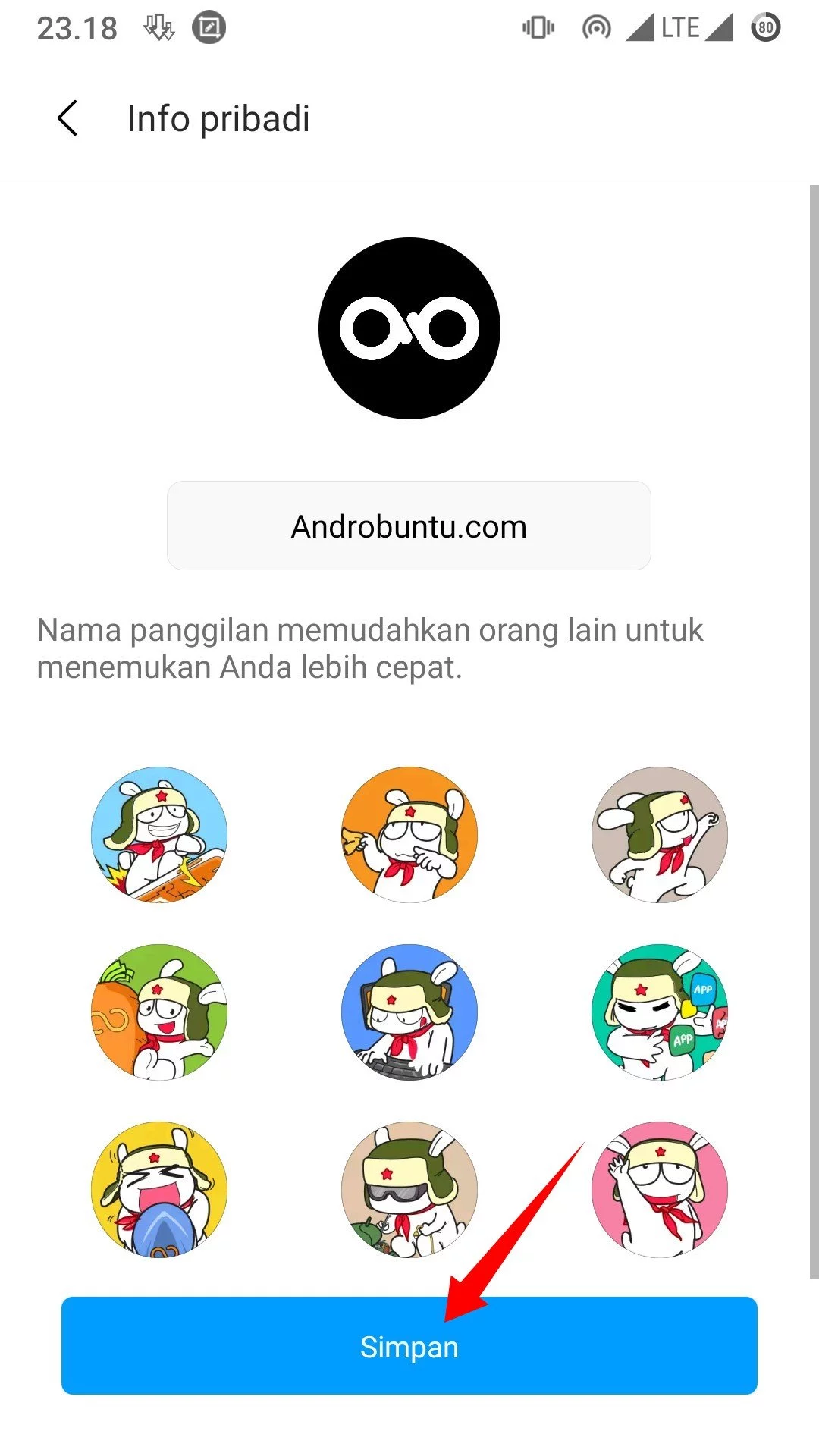The height and width of the screenshot is (1456, 819).
Task: Open the current black owl profile picture
Action: tap(409, 326)
